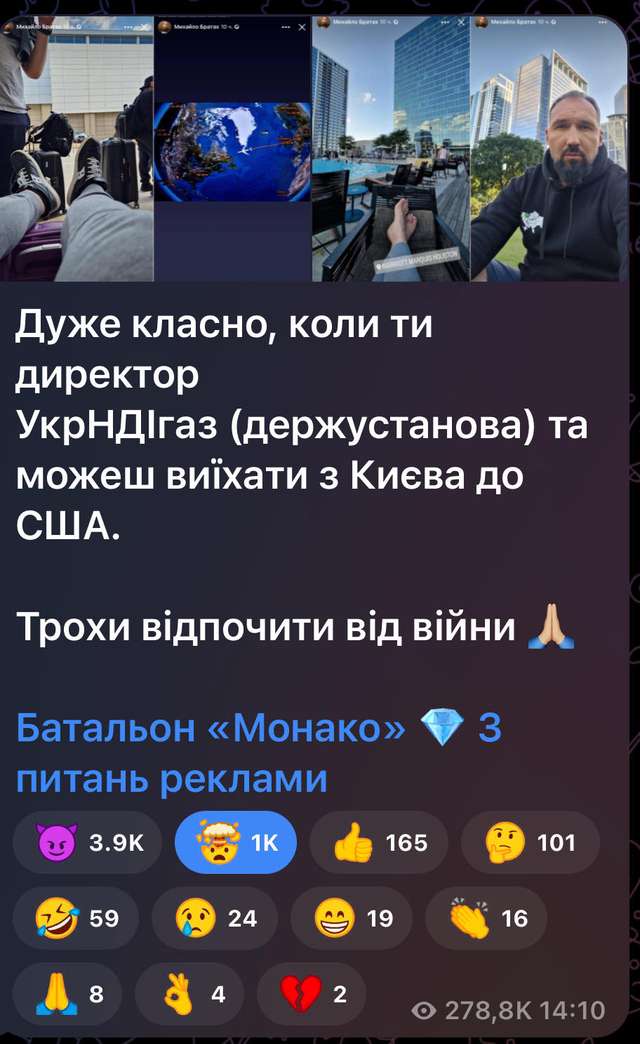The height and width of the screenshot is (1044, 640).
Task: Remove the exploding head reaction (1K)
Action: point(236,843)
